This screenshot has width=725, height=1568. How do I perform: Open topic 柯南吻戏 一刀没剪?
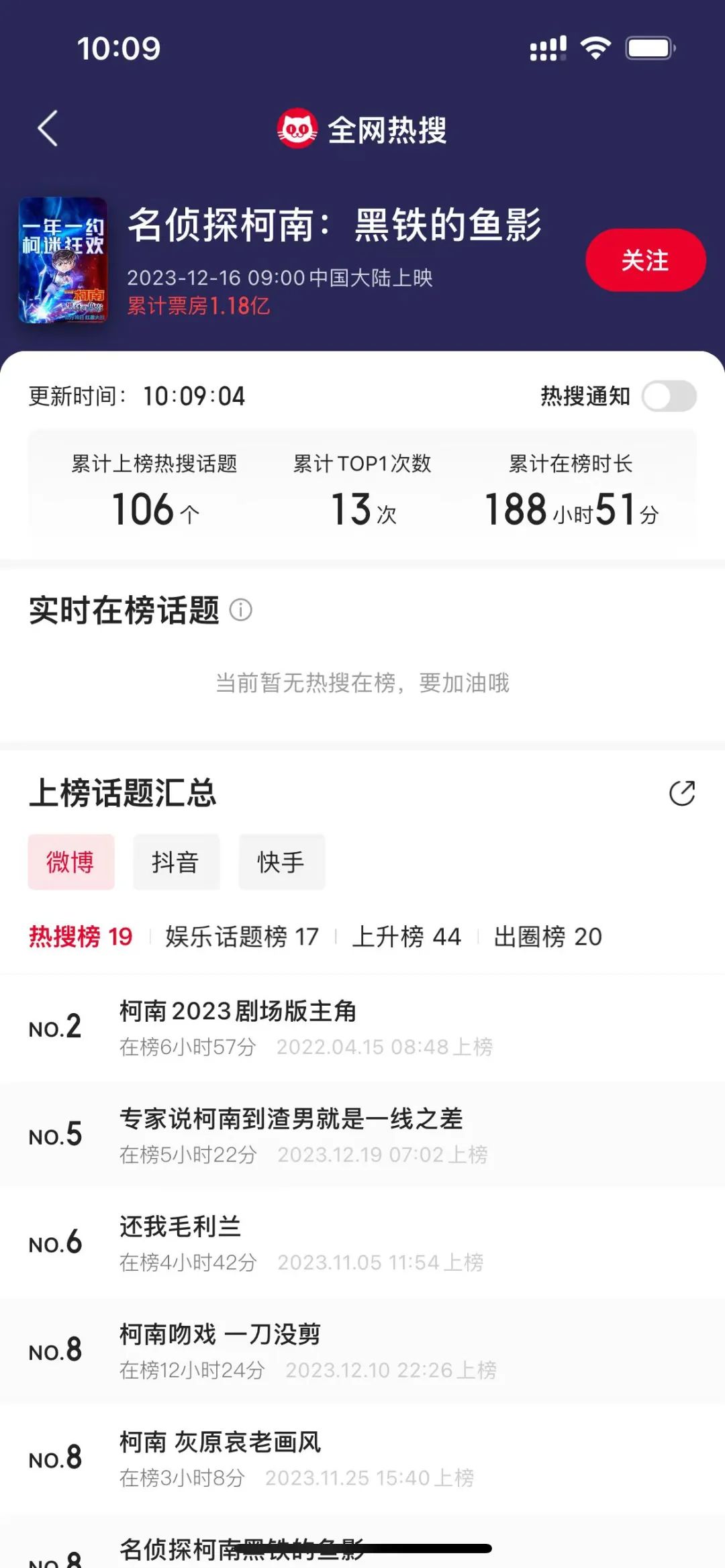(362, 1350)
